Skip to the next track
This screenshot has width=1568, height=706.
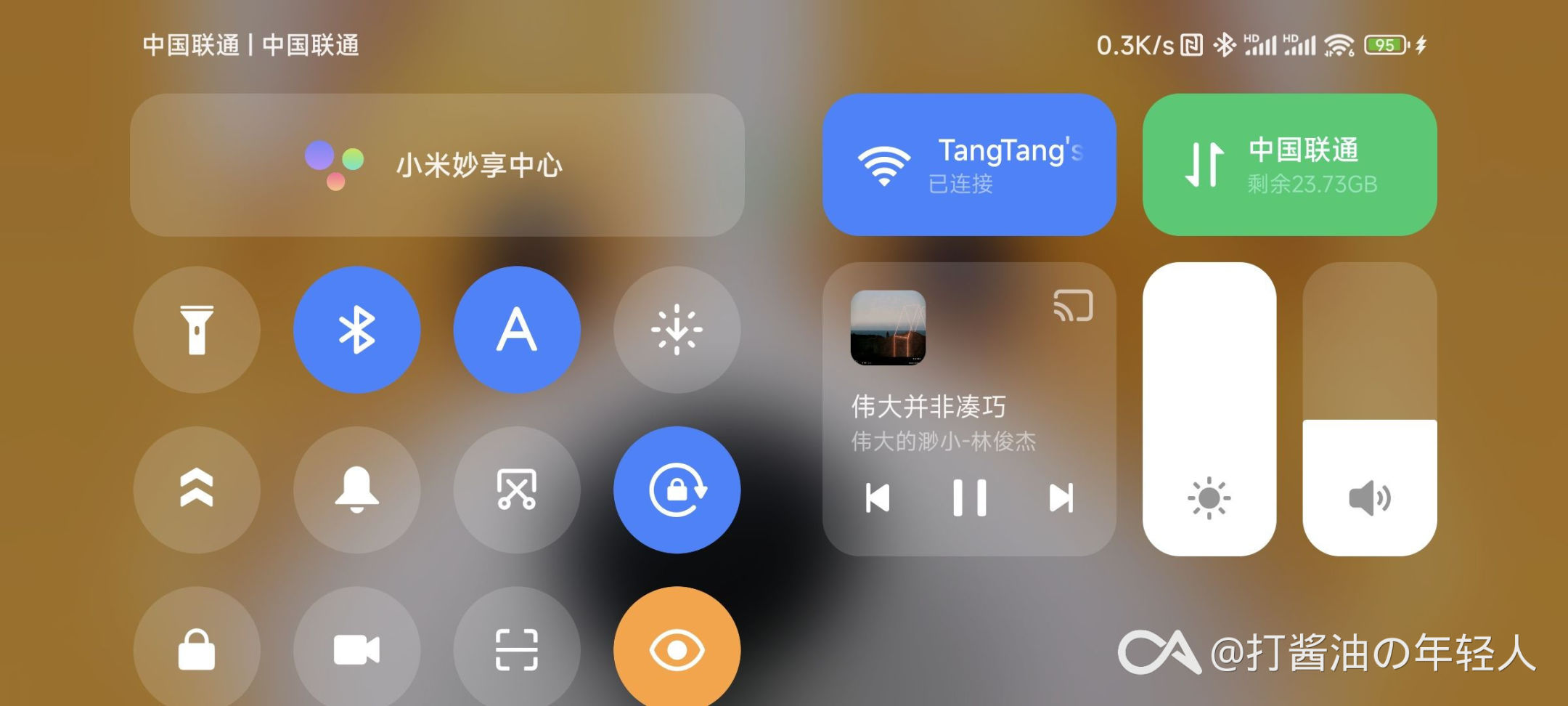click(x=1061, y=498)
